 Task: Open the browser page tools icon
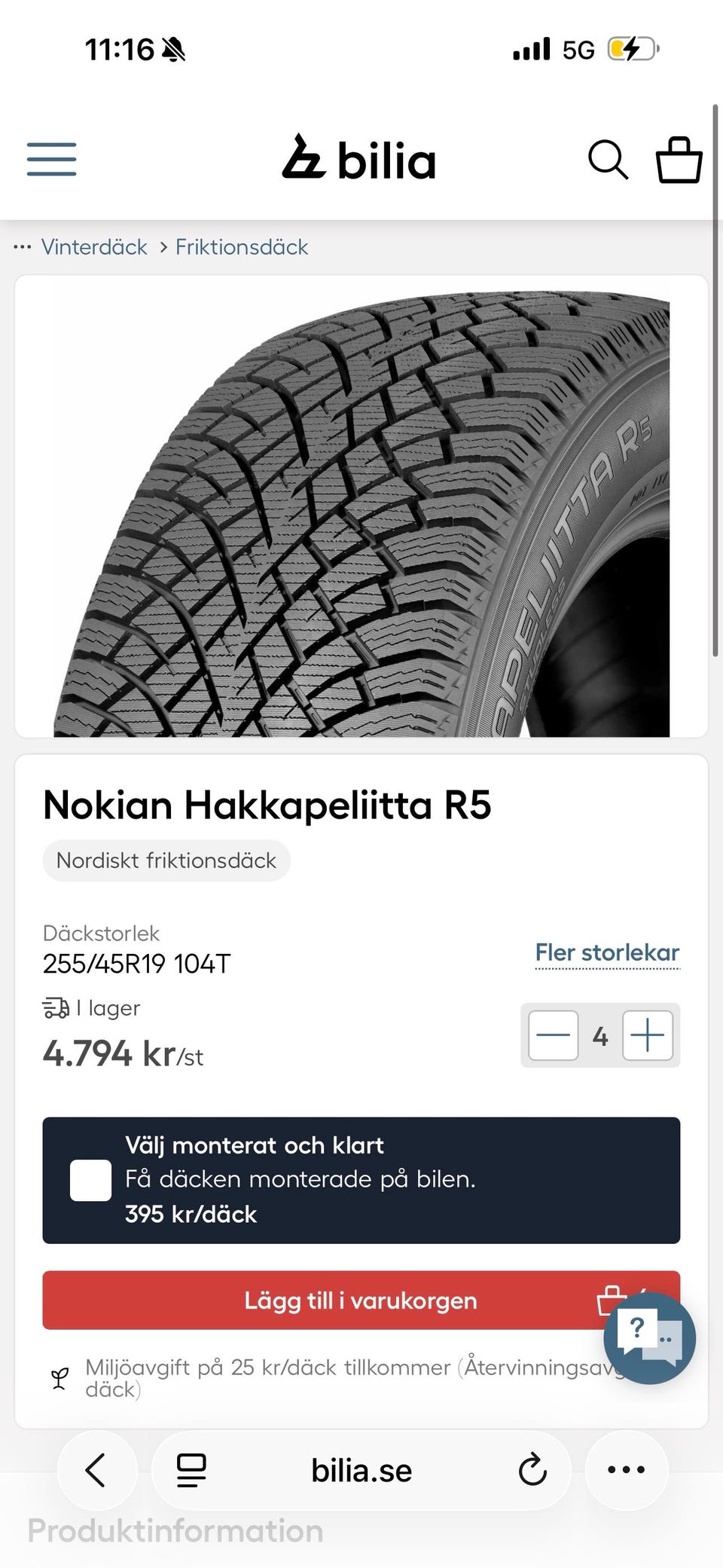click(x=191, y=1469)
